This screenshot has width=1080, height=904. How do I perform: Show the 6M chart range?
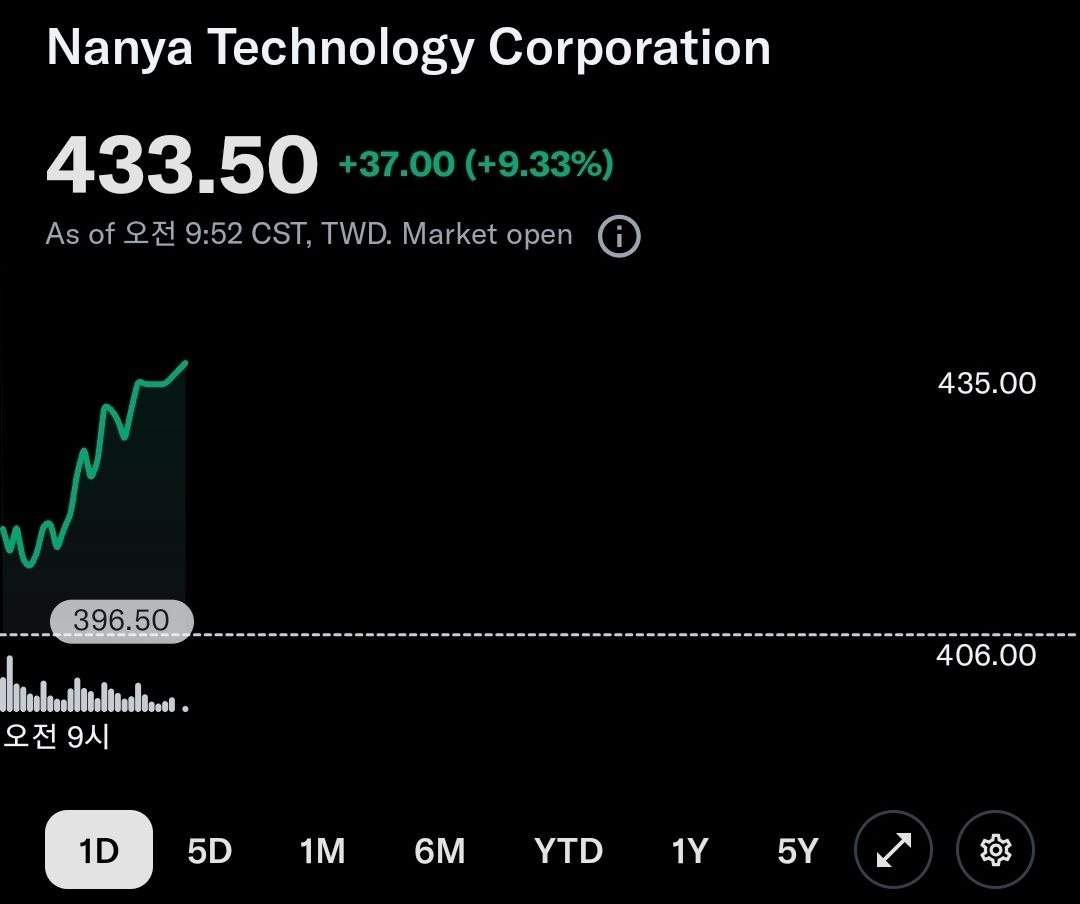pos(439,851)
